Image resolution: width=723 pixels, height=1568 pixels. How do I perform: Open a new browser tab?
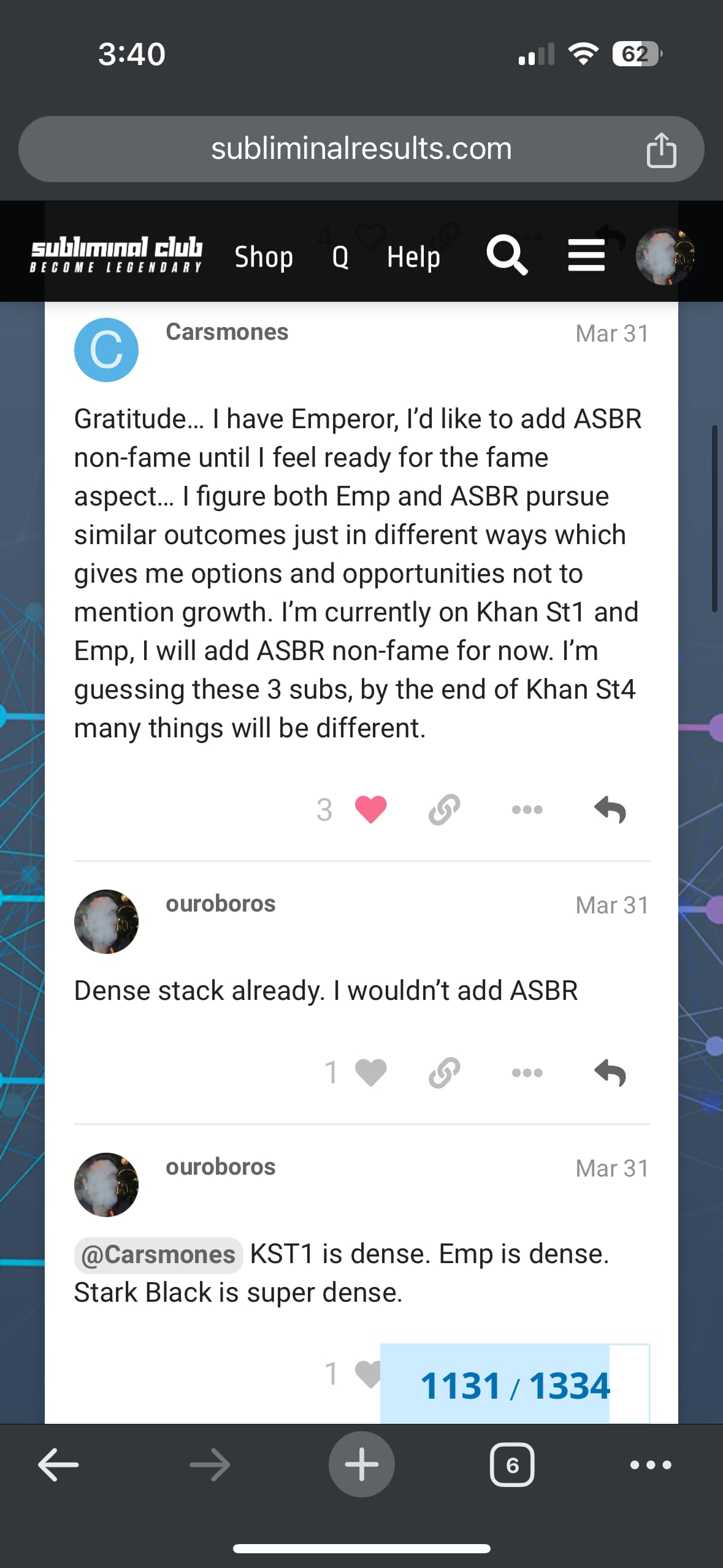[x=361, y=1464]
